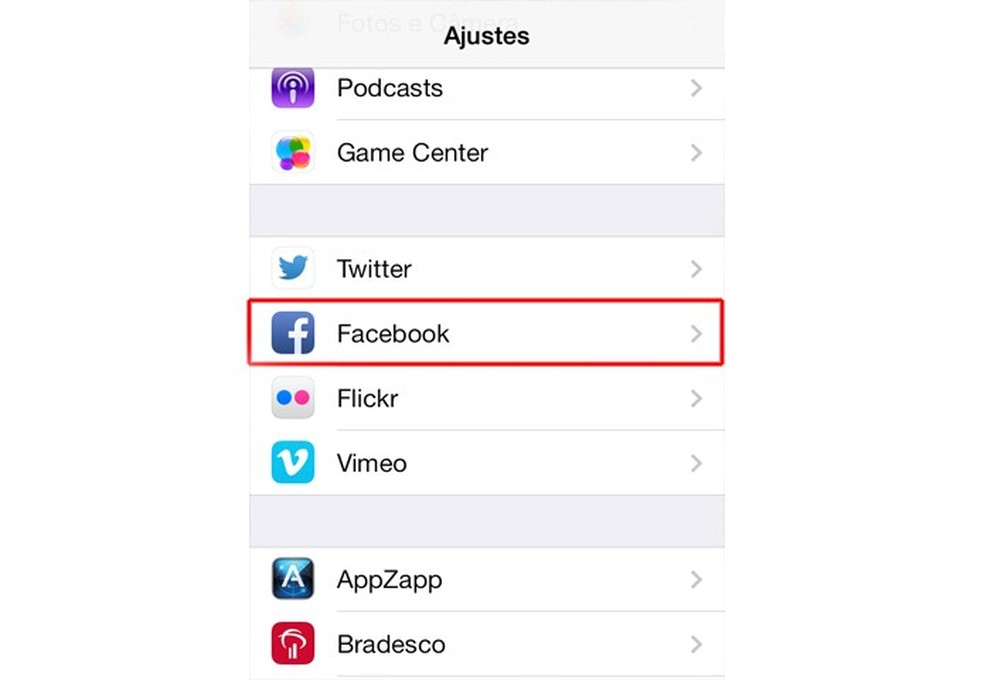
Task: Select the Twitter settings row
Action: click(x=486, y=269)
